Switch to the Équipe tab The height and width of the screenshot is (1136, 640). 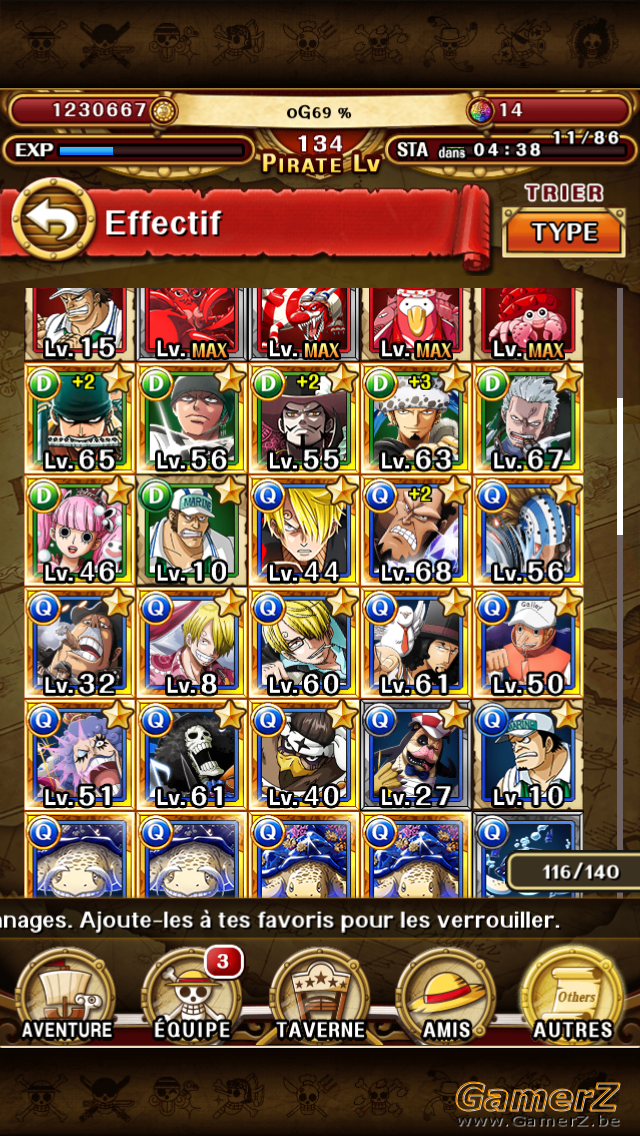[x=191, y=994]
